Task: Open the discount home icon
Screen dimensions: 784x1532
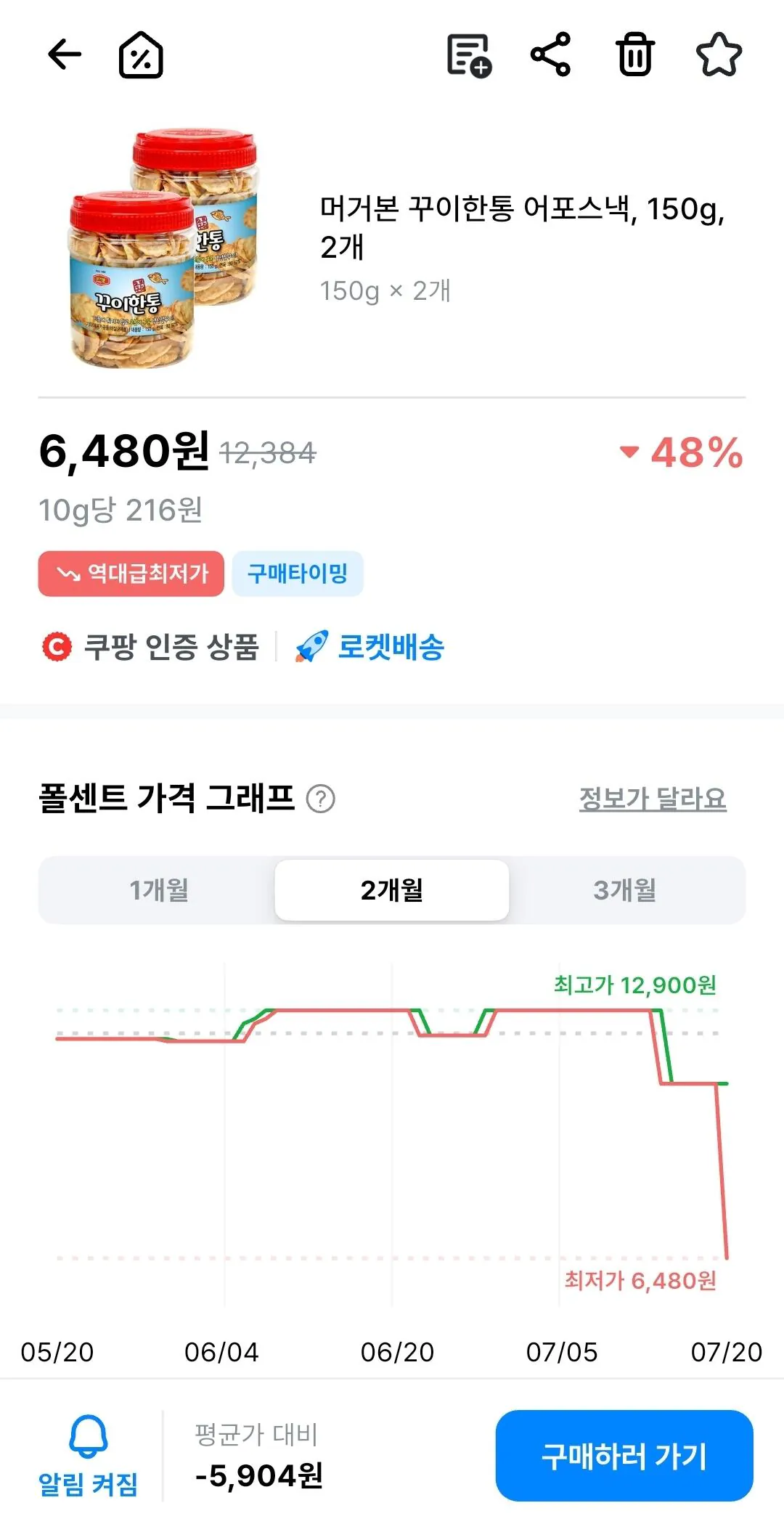Action: click(x=141, y=54)
